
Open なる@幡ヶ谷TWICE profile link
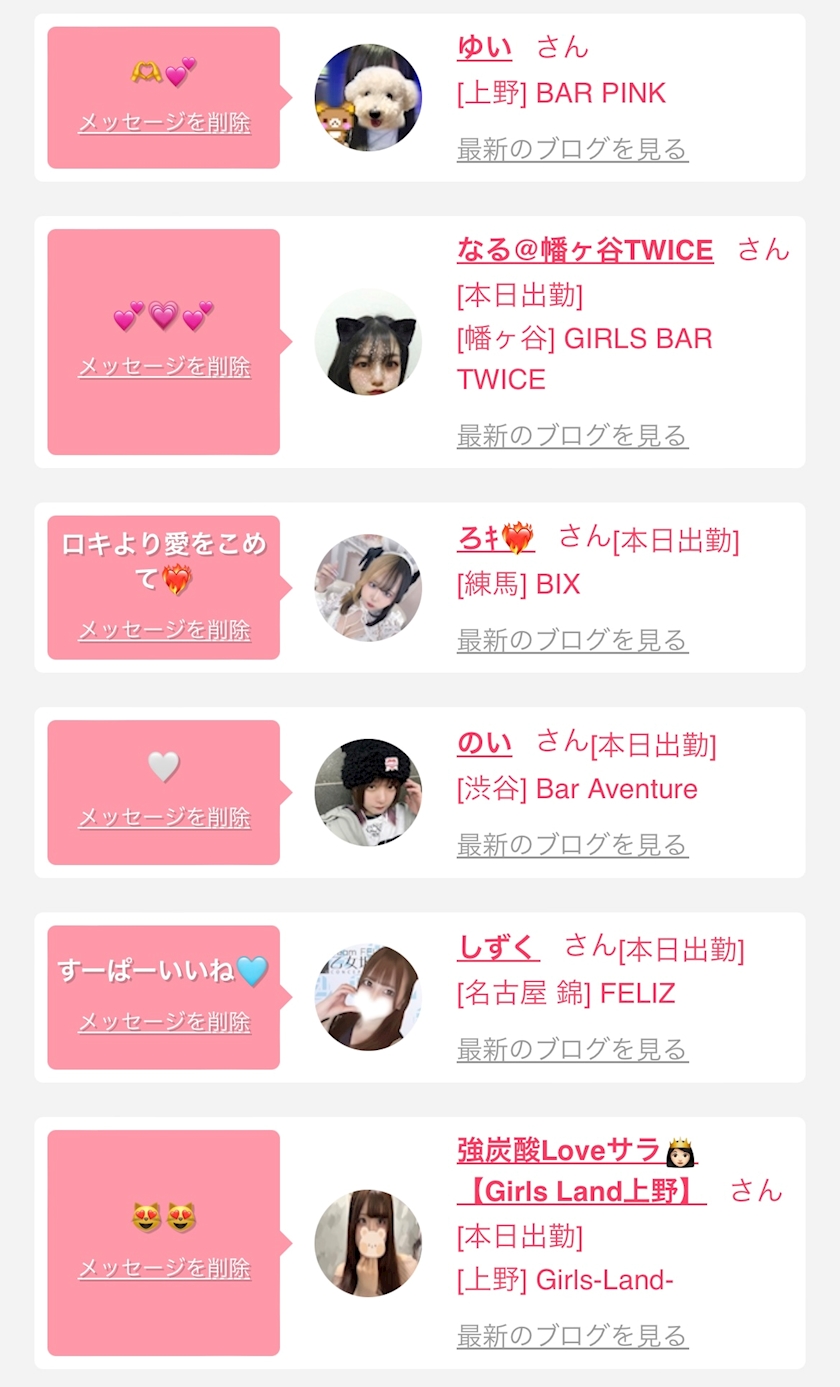tap(585, 250)
